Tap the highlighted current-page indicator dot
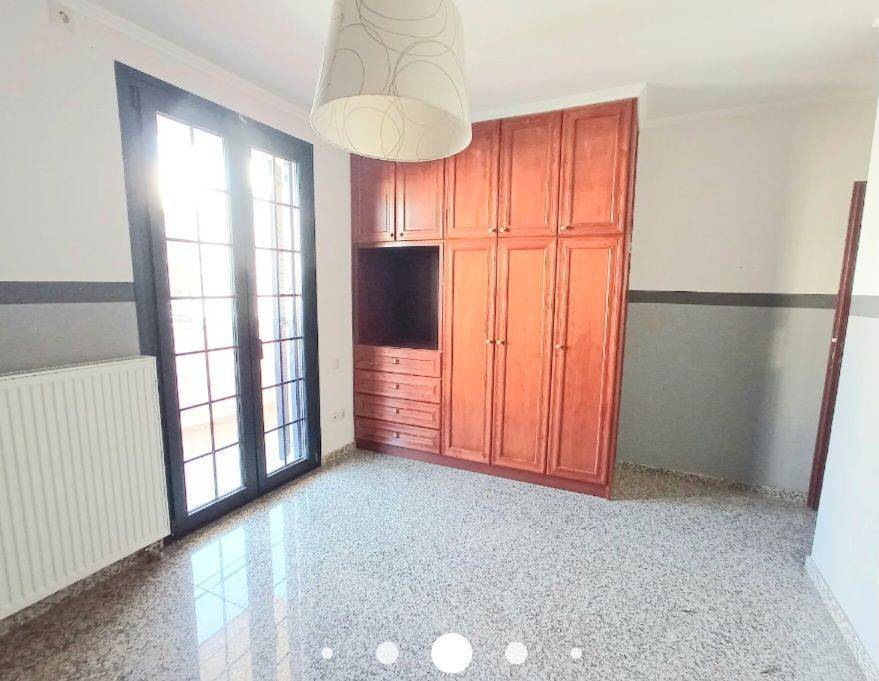Viewport: 879px width, 681px height. 451,653
